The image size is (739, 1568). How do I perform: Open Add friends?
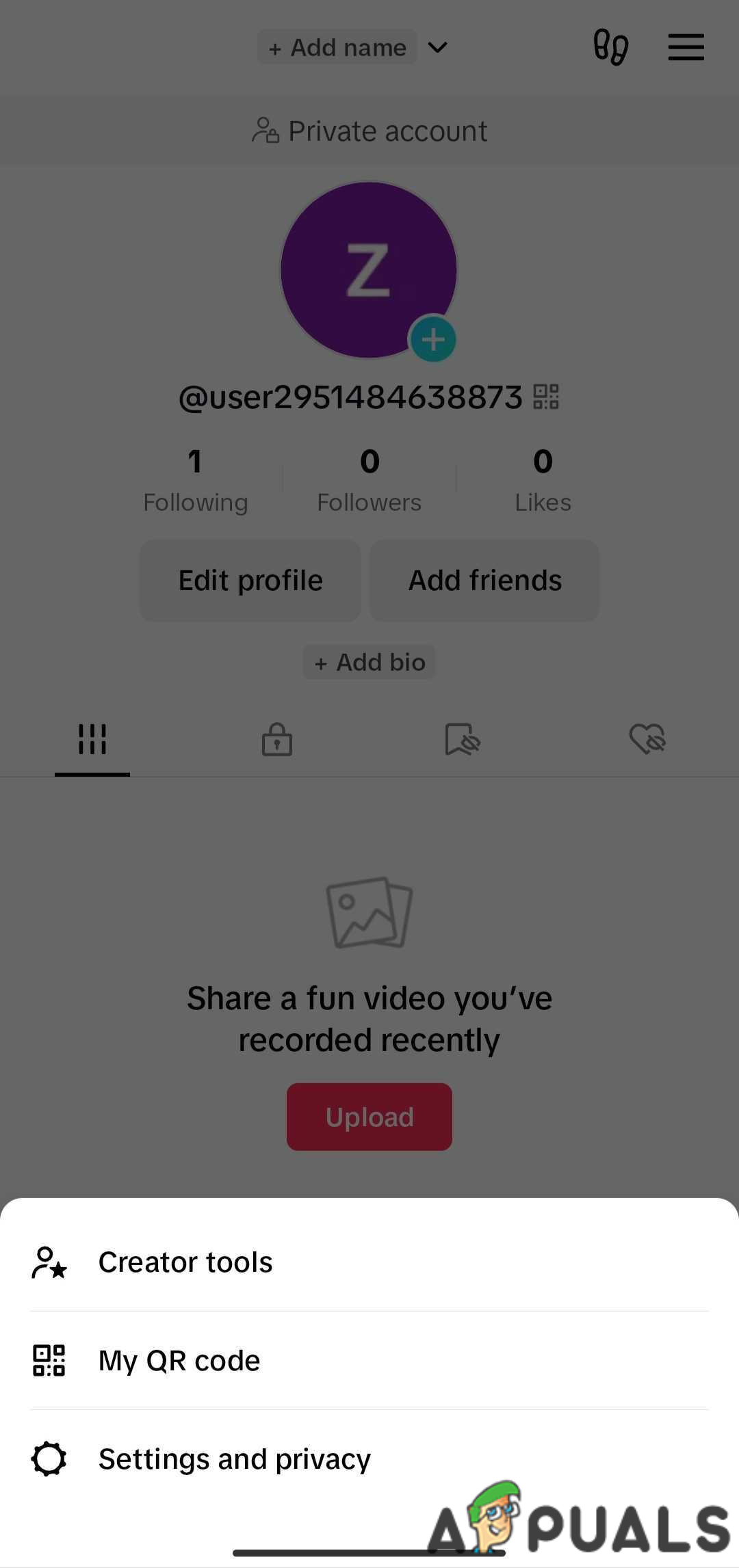click(484, 581)
